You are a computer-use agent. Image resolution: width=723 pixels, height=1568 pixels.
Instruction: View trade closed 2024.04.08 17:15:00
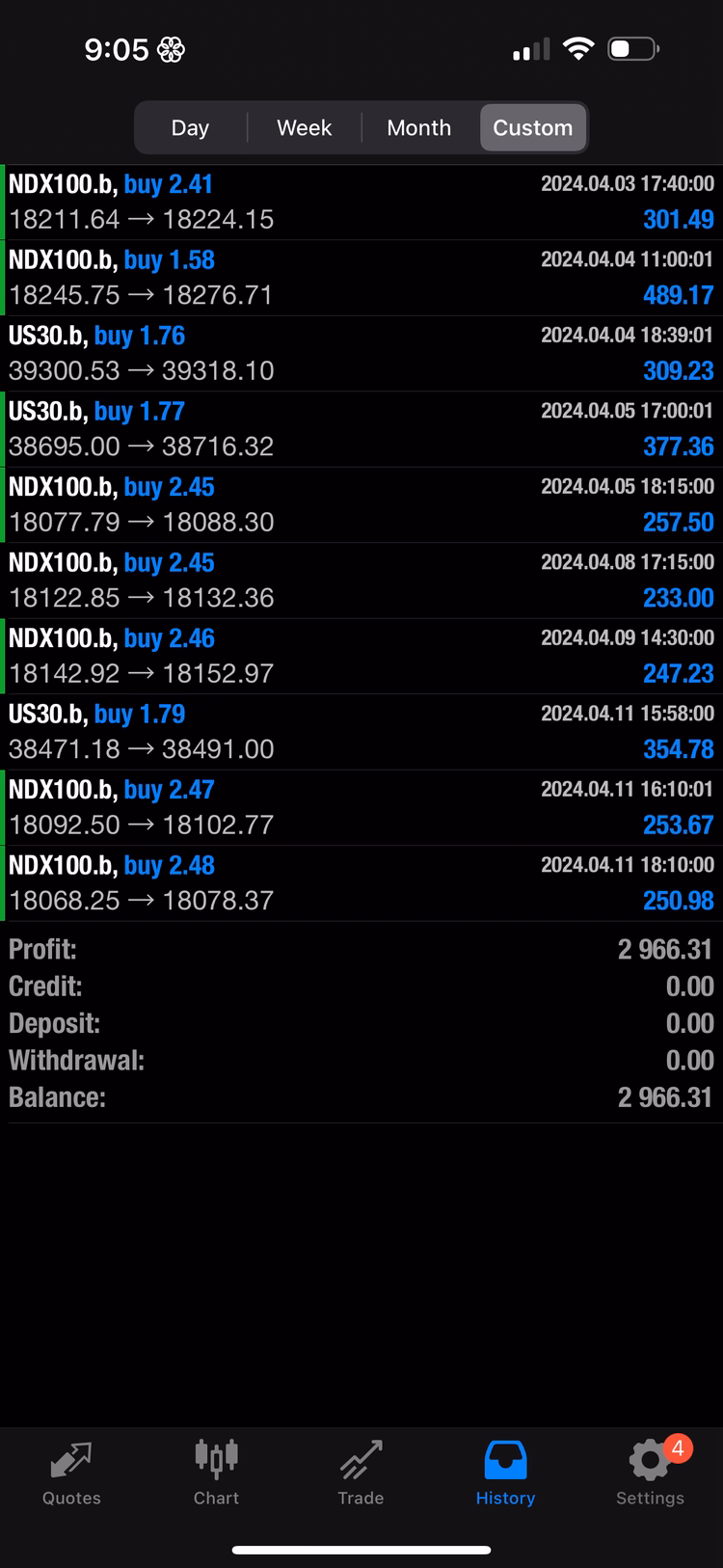pos(361,581)
